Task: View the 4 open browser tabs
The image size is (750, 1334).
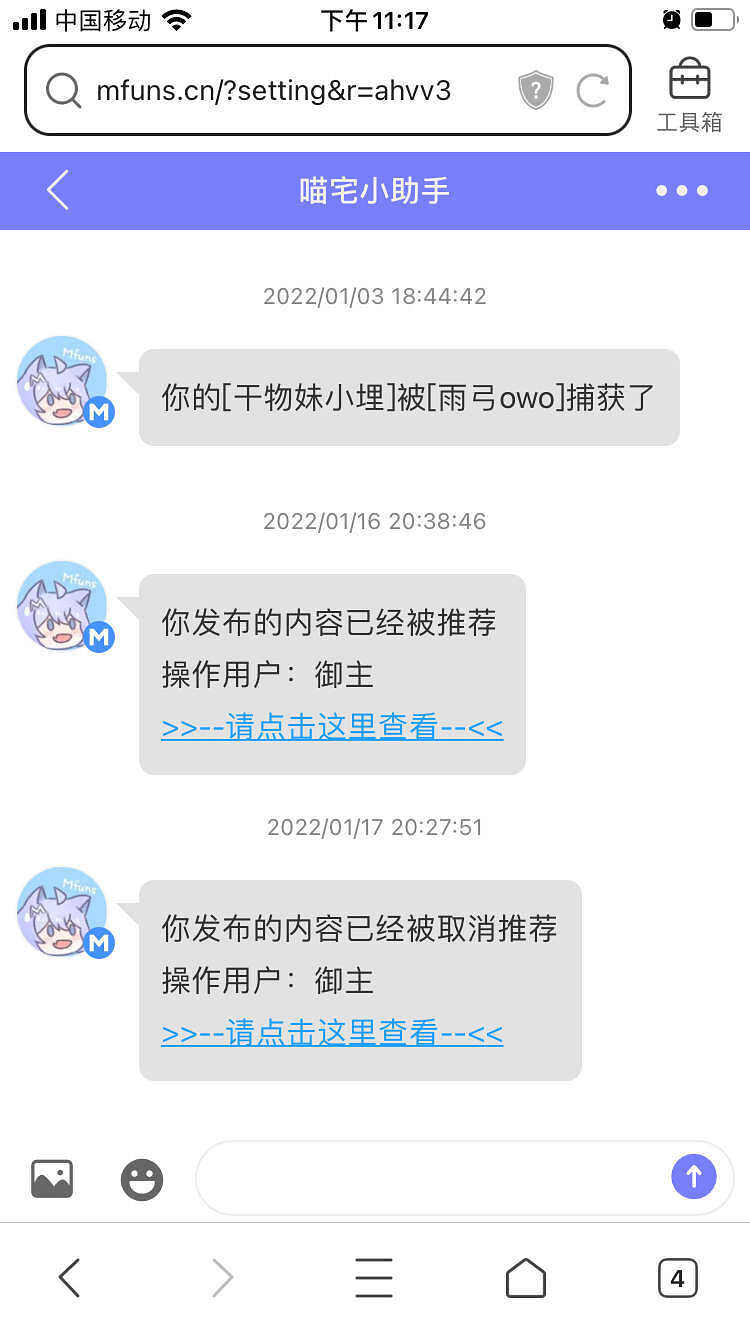Action: [x=677, y=1277]
